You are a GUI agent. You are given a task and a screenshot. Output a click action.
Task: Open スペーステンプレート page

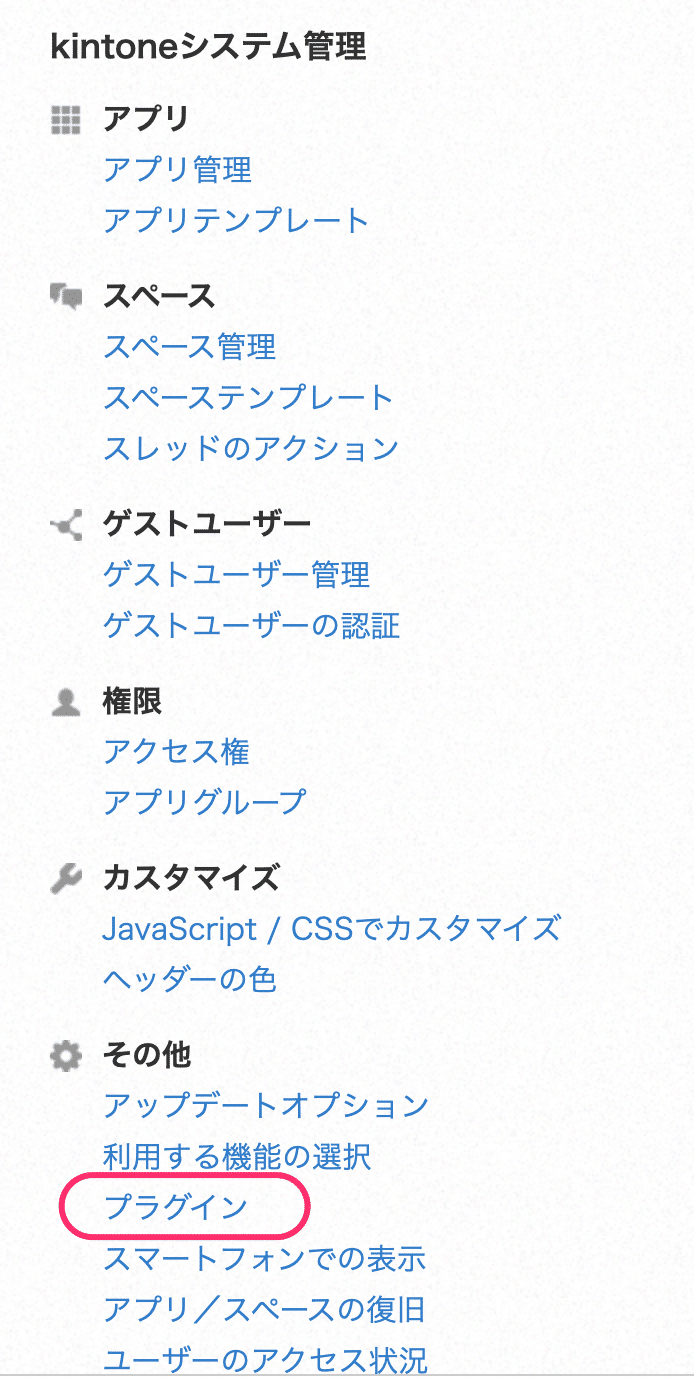(x=248, y=398)
